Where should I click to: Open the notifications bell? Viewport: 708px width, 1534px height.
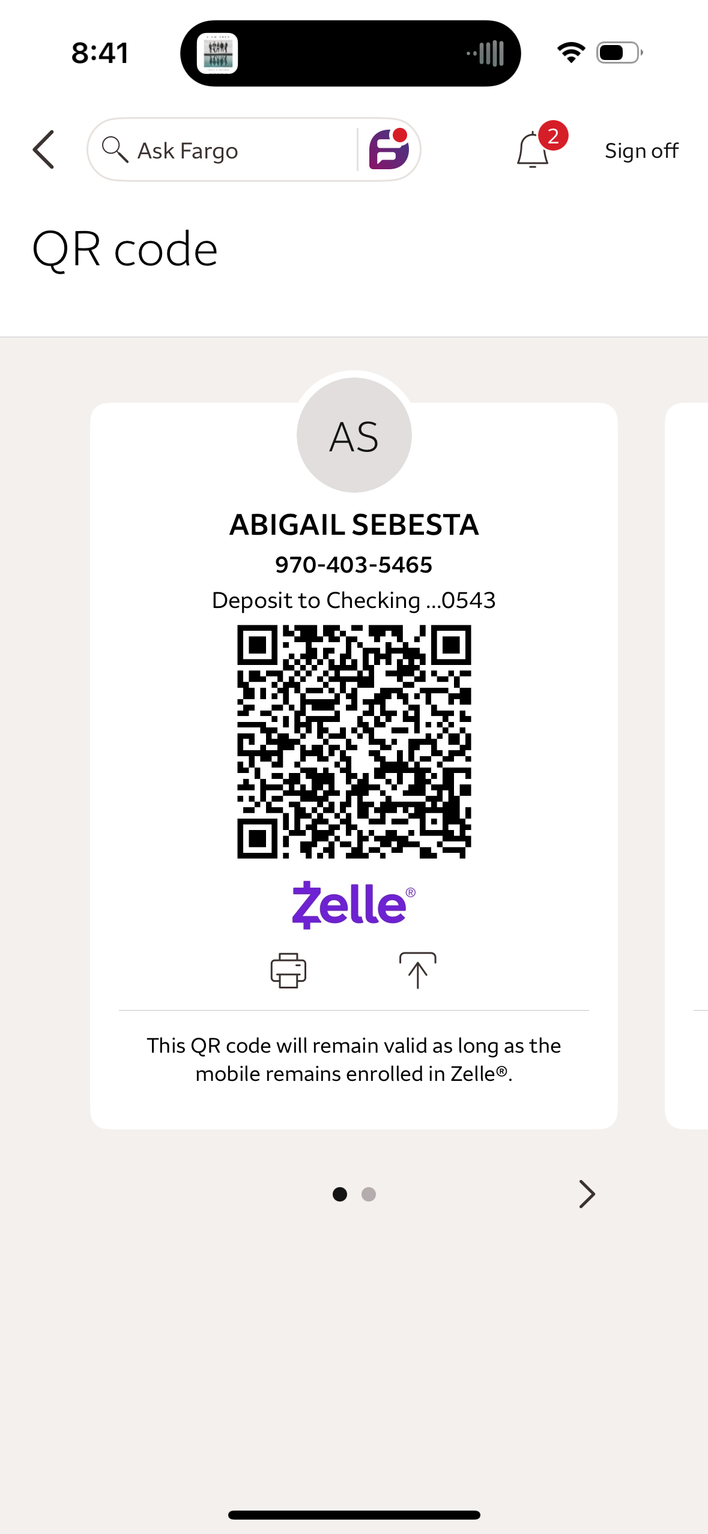[533, 151]
